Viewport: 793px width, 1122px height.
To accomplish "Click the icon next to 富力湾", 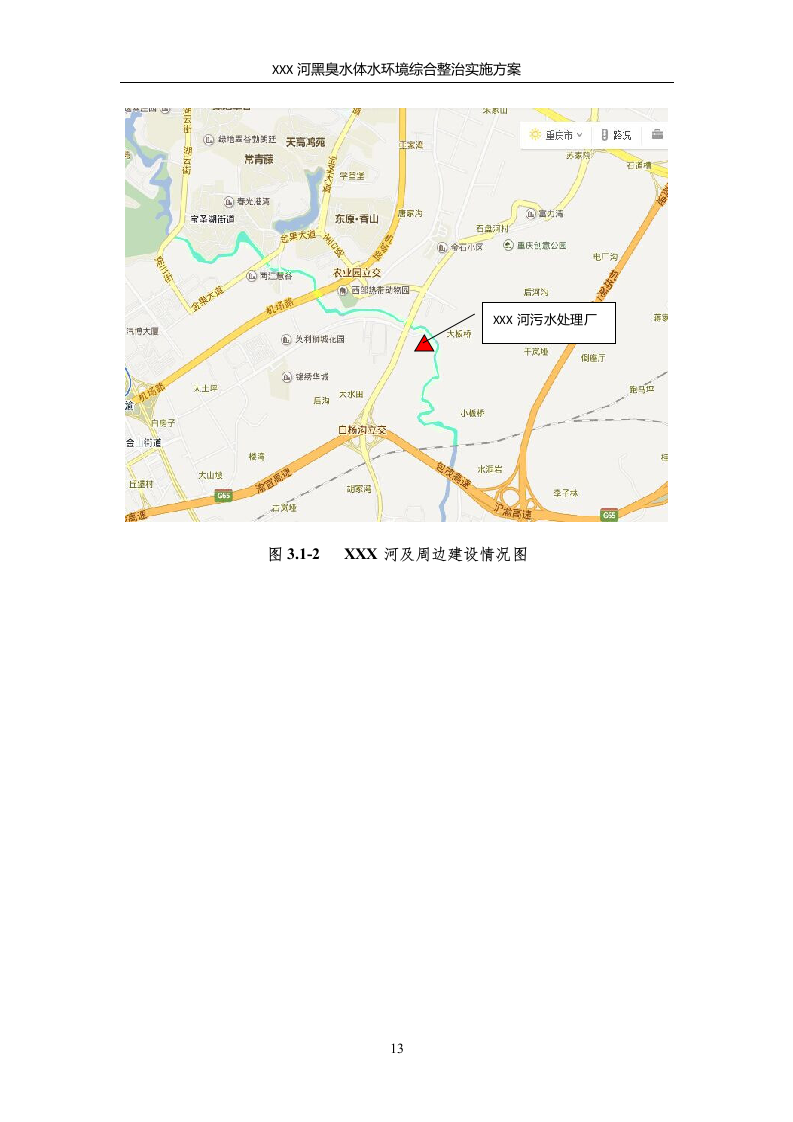I will pyautogui.click(x=530, y=214).
